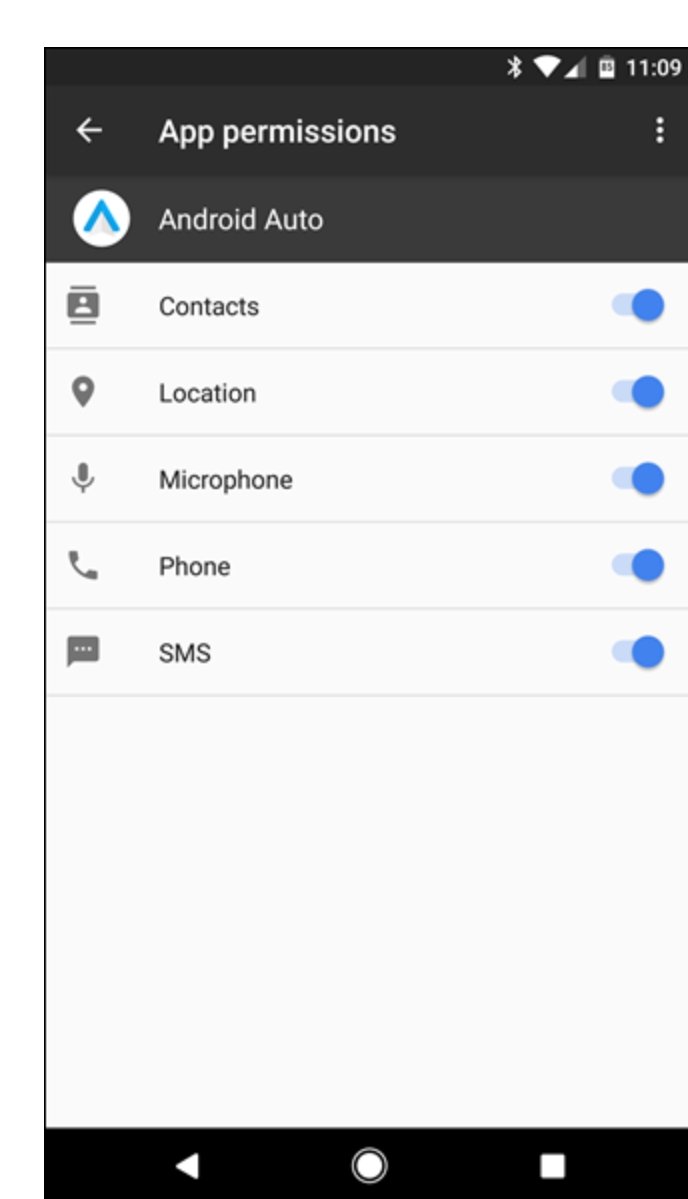
Task: Open recent apps overview
Action: point(552,1164)
